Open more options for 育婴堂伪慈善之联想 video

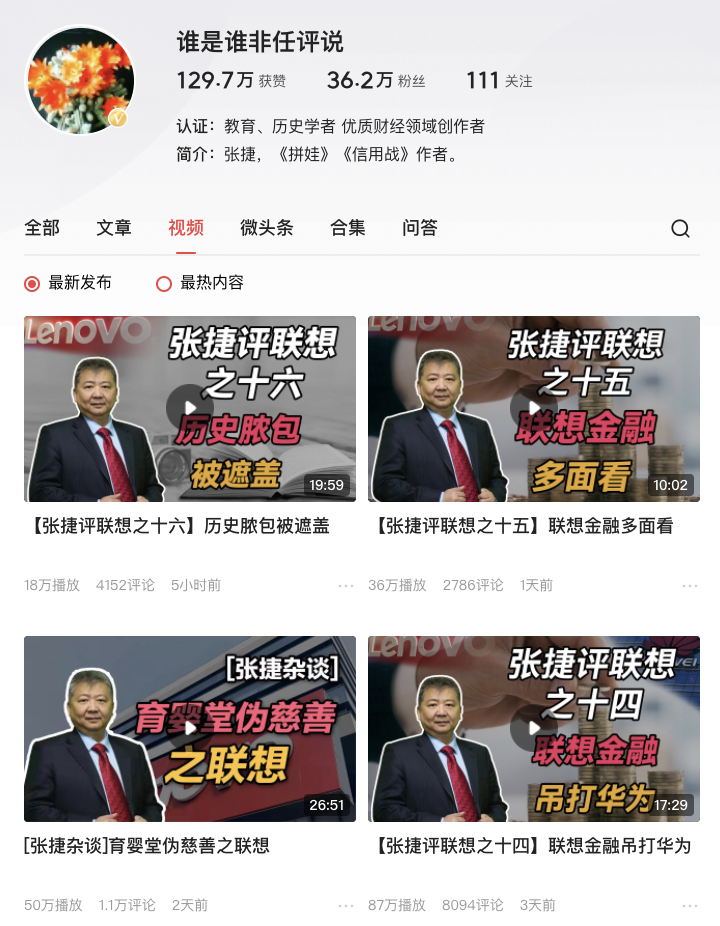pos(346,906)
